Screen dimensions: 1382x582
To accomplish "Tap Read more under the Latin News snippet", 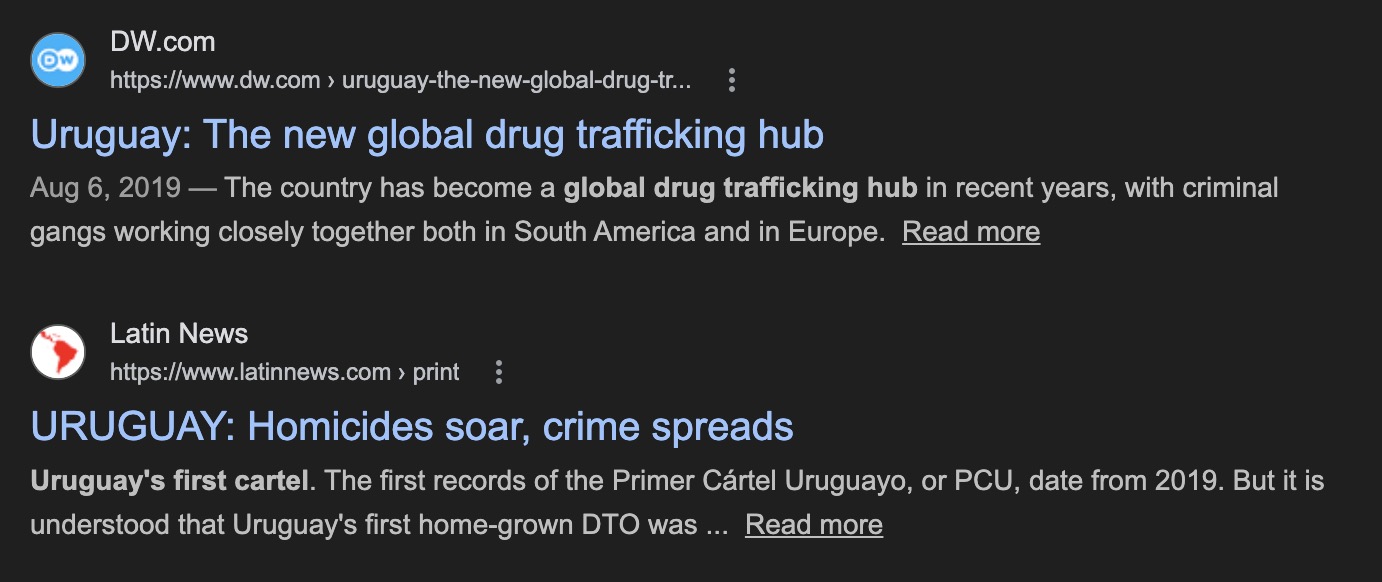I will (x=814, y=524).
